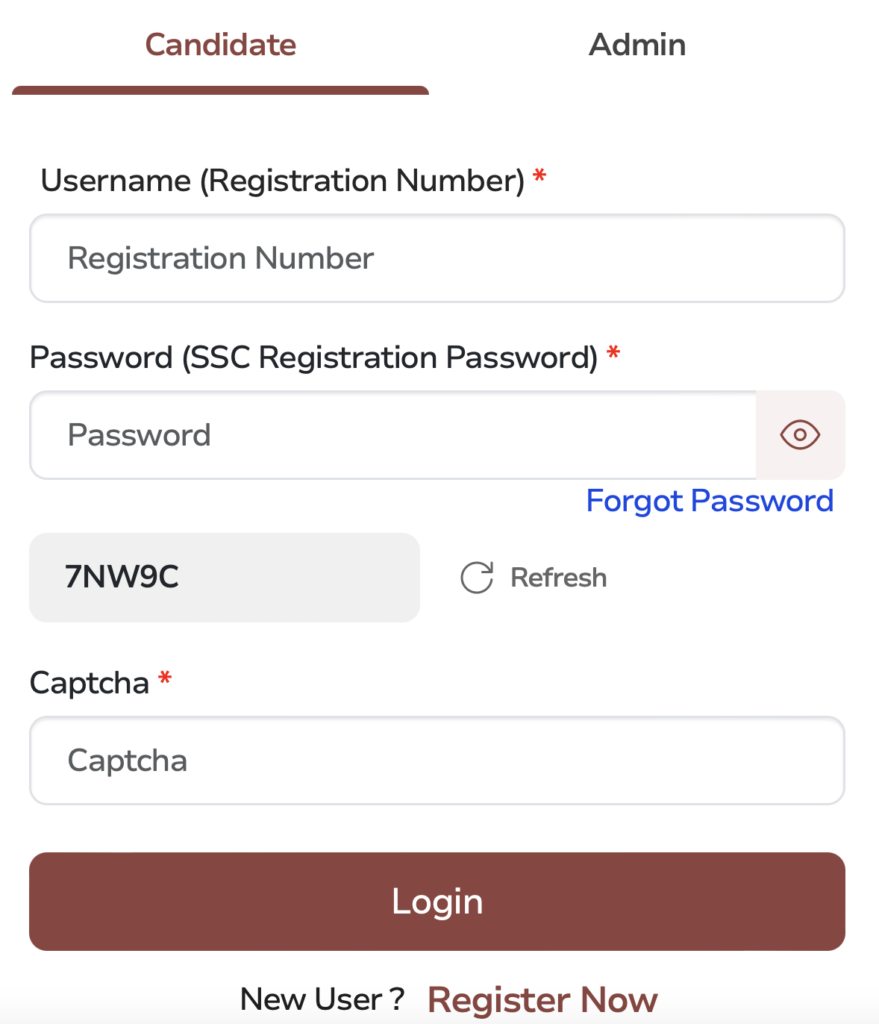Click the circular arrow to reload captcha
The image size is (879, 1024).
click(478, 577)
